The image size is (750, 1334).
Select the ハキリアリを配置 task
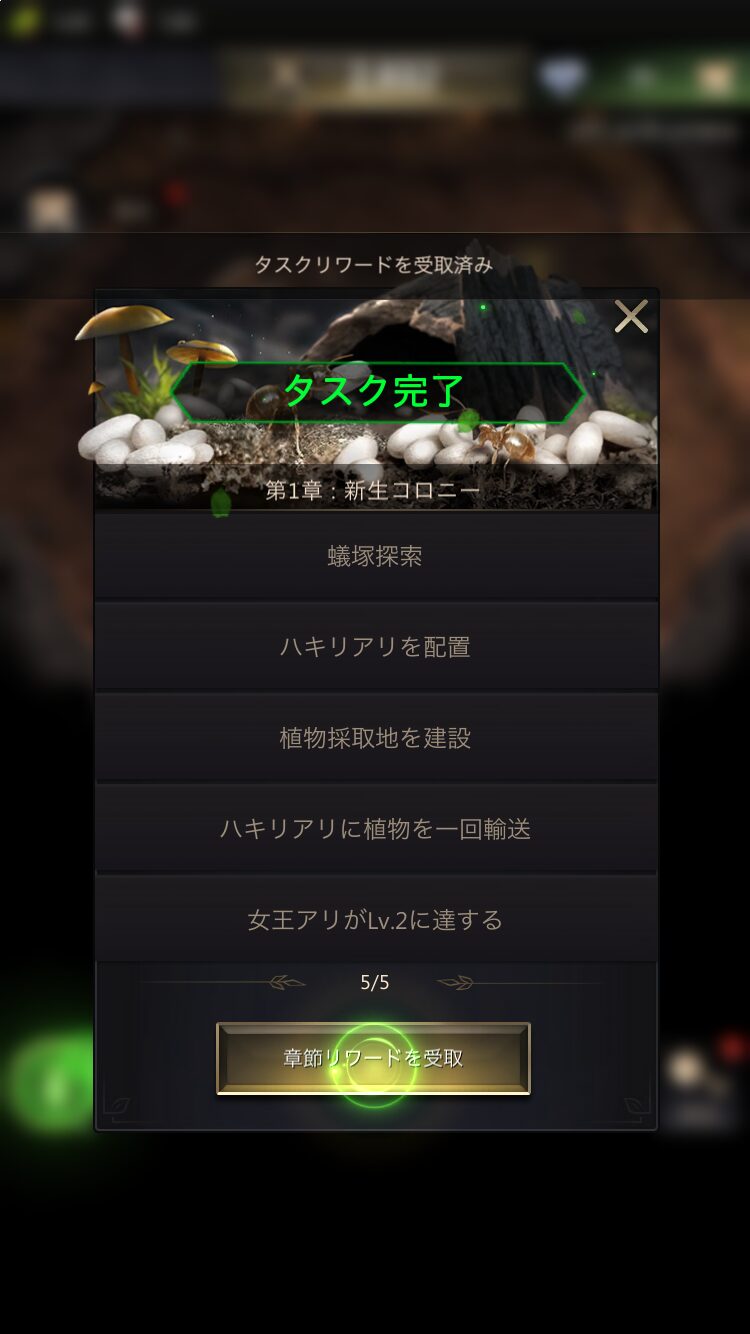375,647
